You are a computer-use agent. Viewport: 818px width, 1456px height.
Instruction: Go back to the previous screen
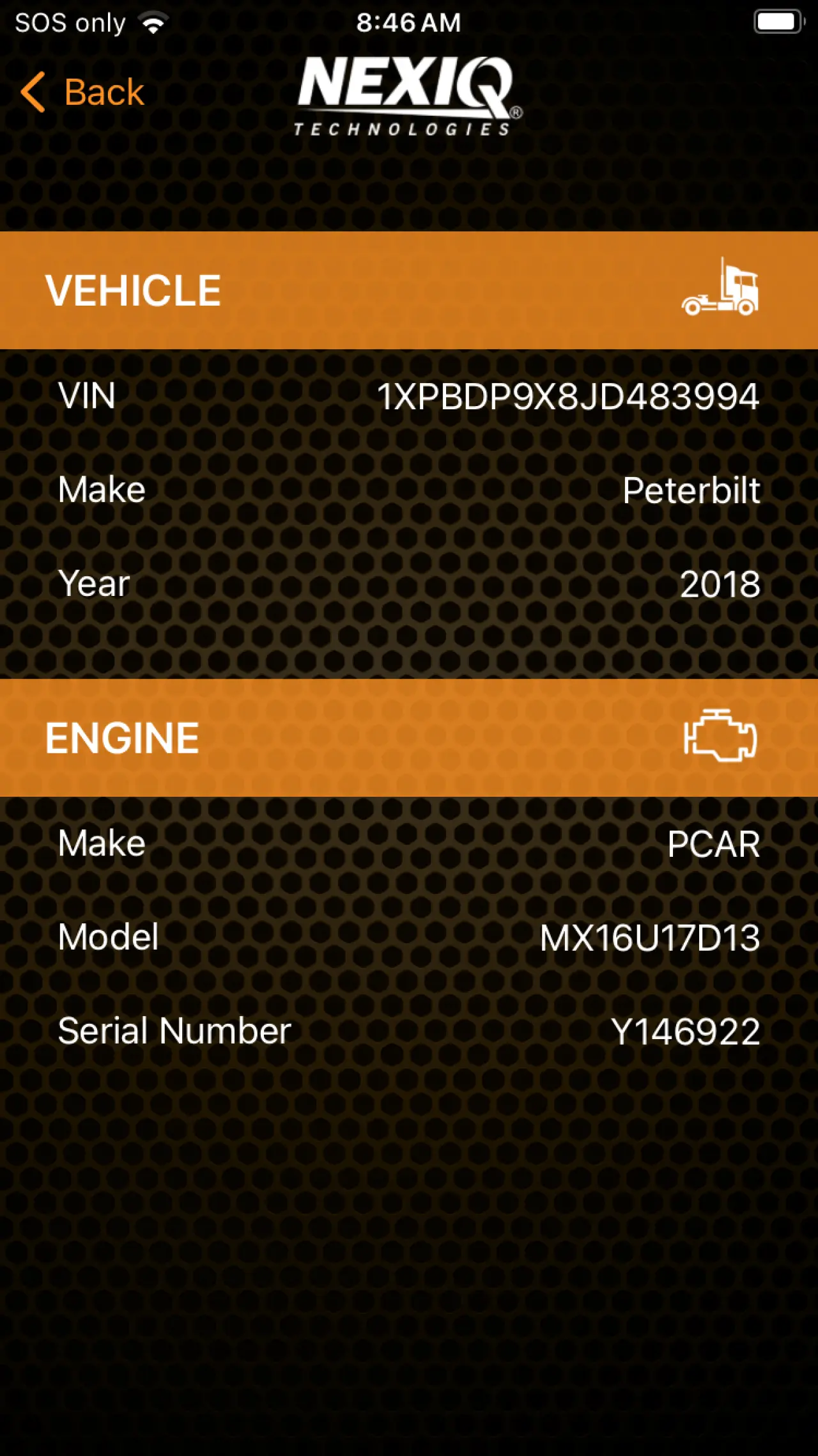[x=83, y=92]
